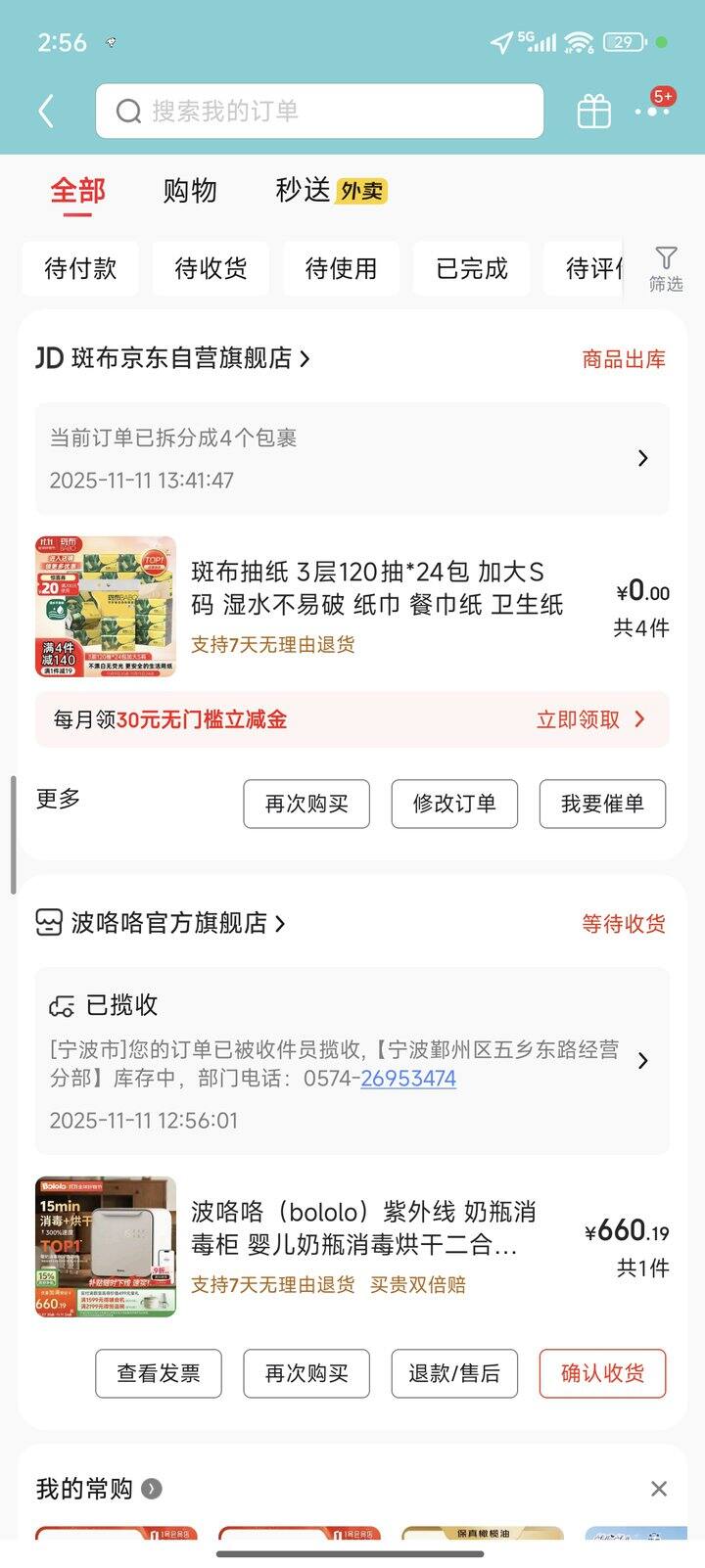The height and width of the screenshot is (1568, 705).
Task: Tap 确认收货 for the 波咯咯 sterilizer
Action: click(x=602, y=1373)
